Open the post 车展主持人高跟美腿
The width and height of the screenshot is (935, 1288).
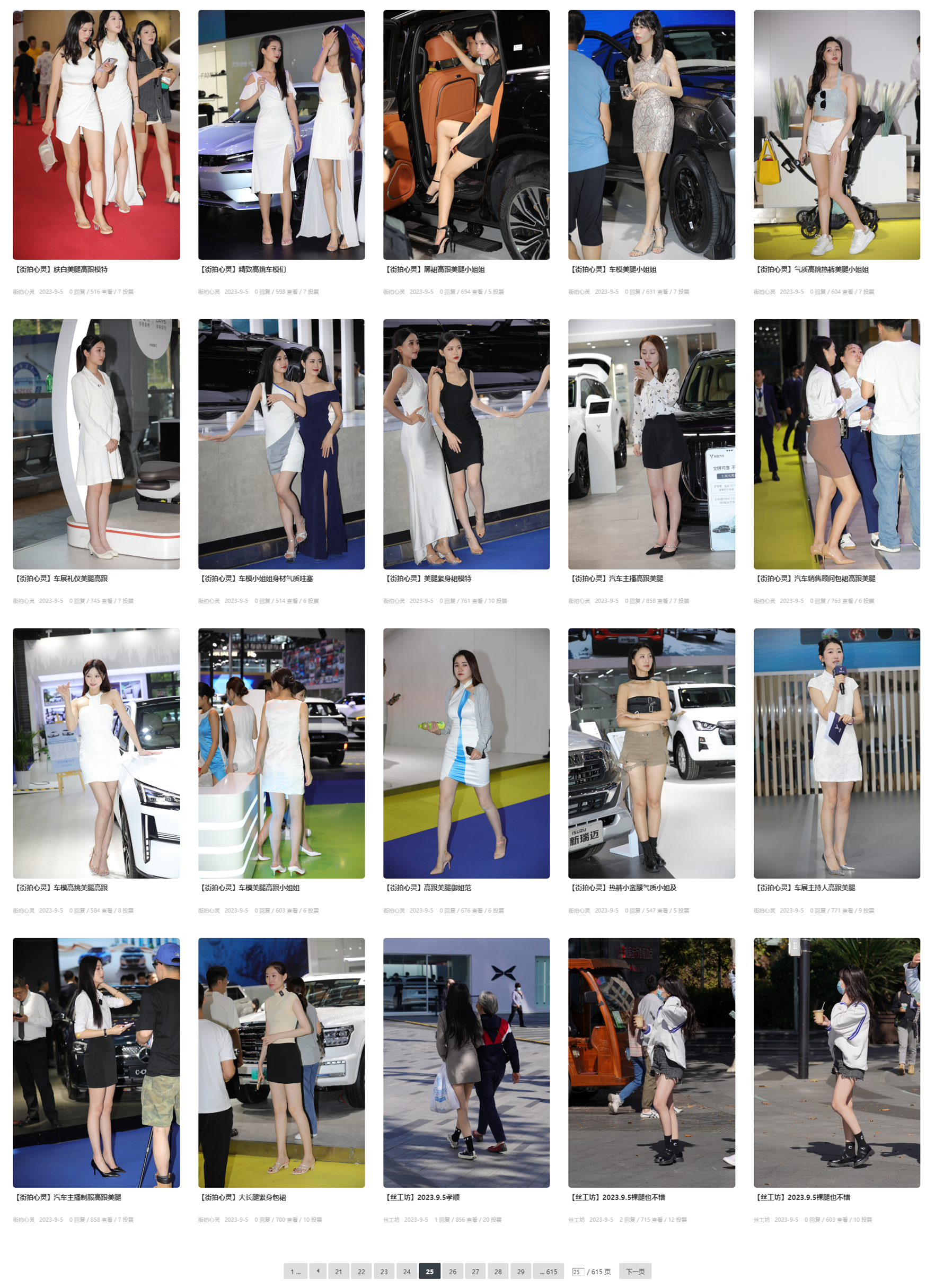pos(805,888)
